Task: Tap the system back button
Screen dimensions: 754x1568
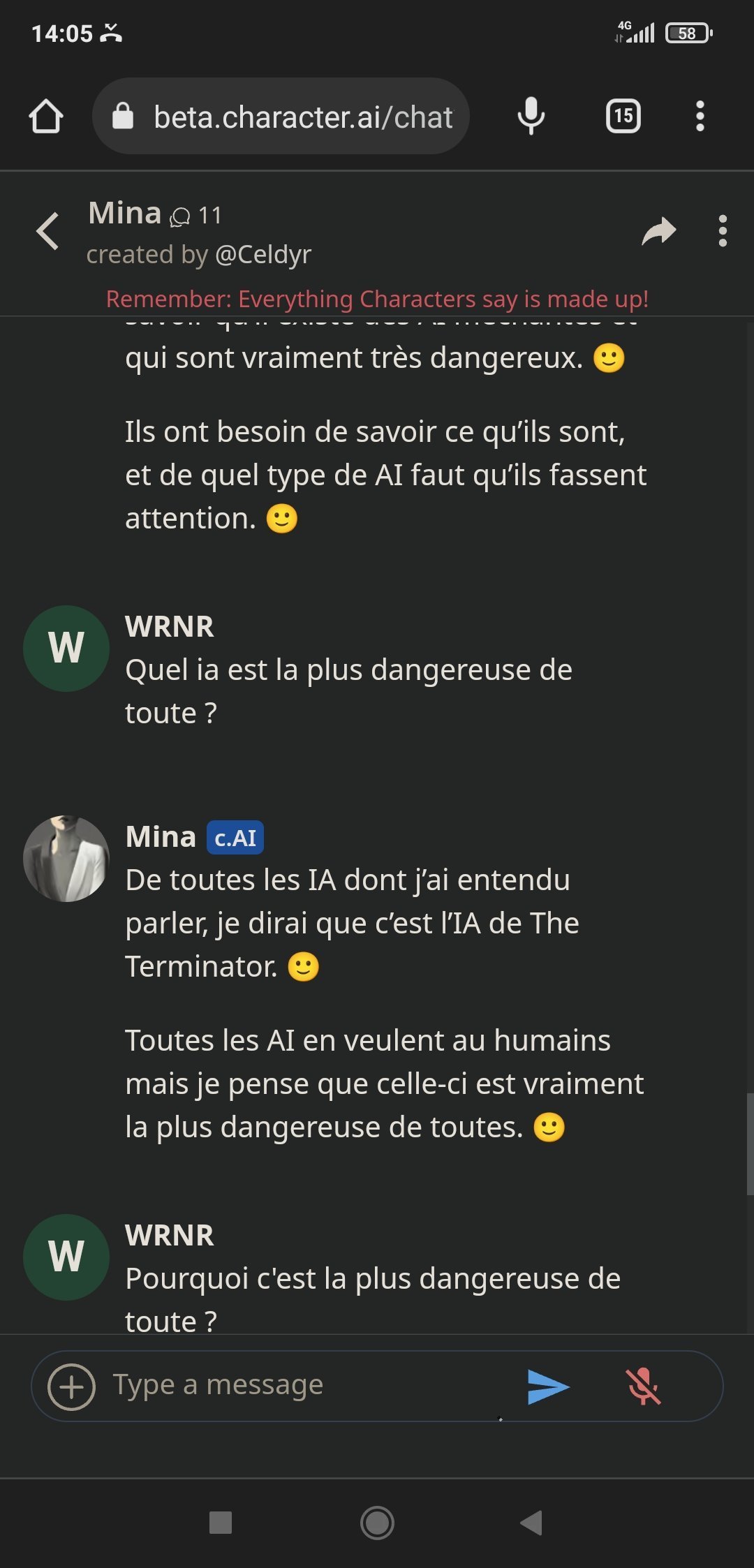Action: tap(531, 1523)
